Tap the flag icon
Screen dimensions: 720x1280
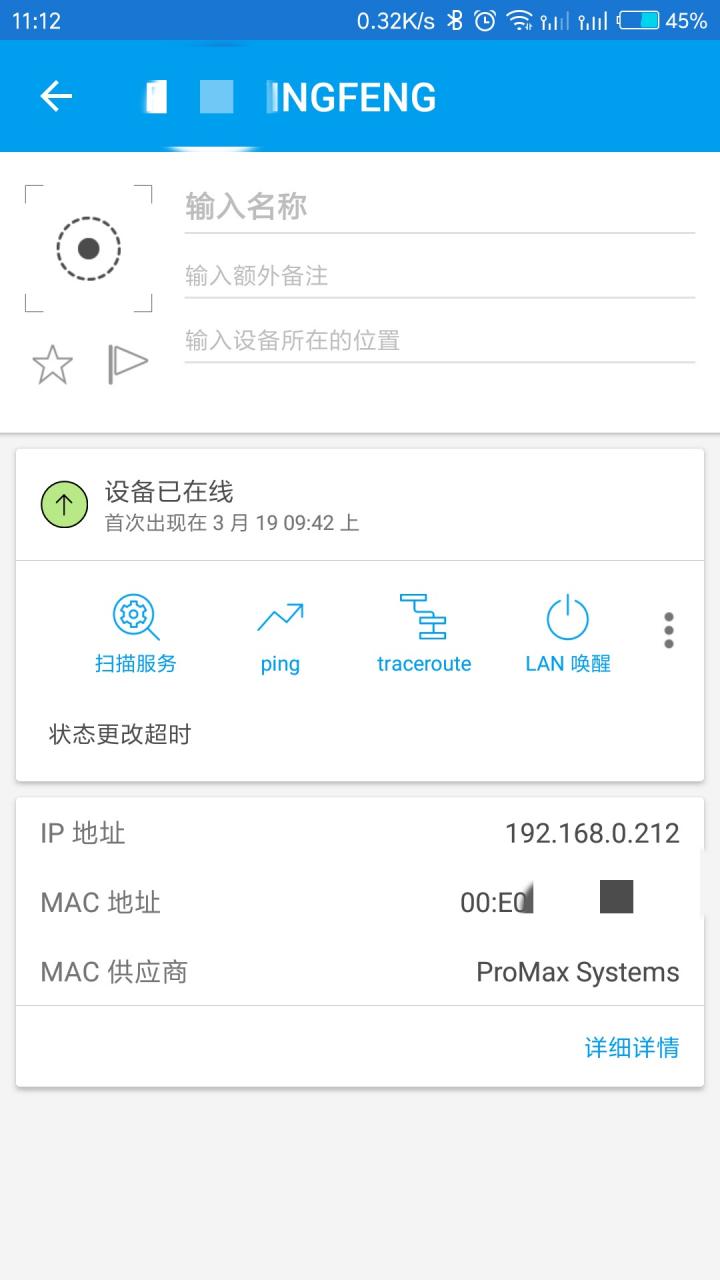pos(128,364)
